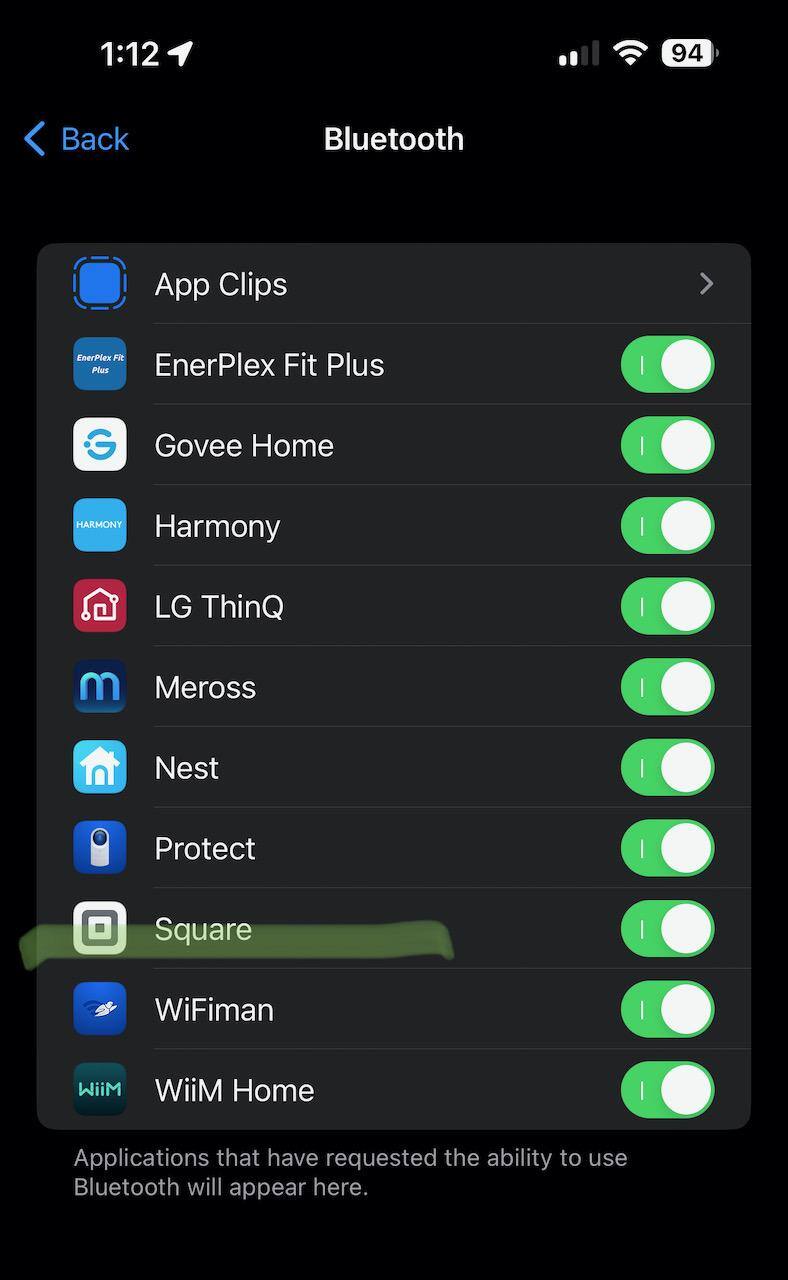Open the App Clips row
Screen dimensions: 788x1280
pyautogui.click(x=393, y=284)
